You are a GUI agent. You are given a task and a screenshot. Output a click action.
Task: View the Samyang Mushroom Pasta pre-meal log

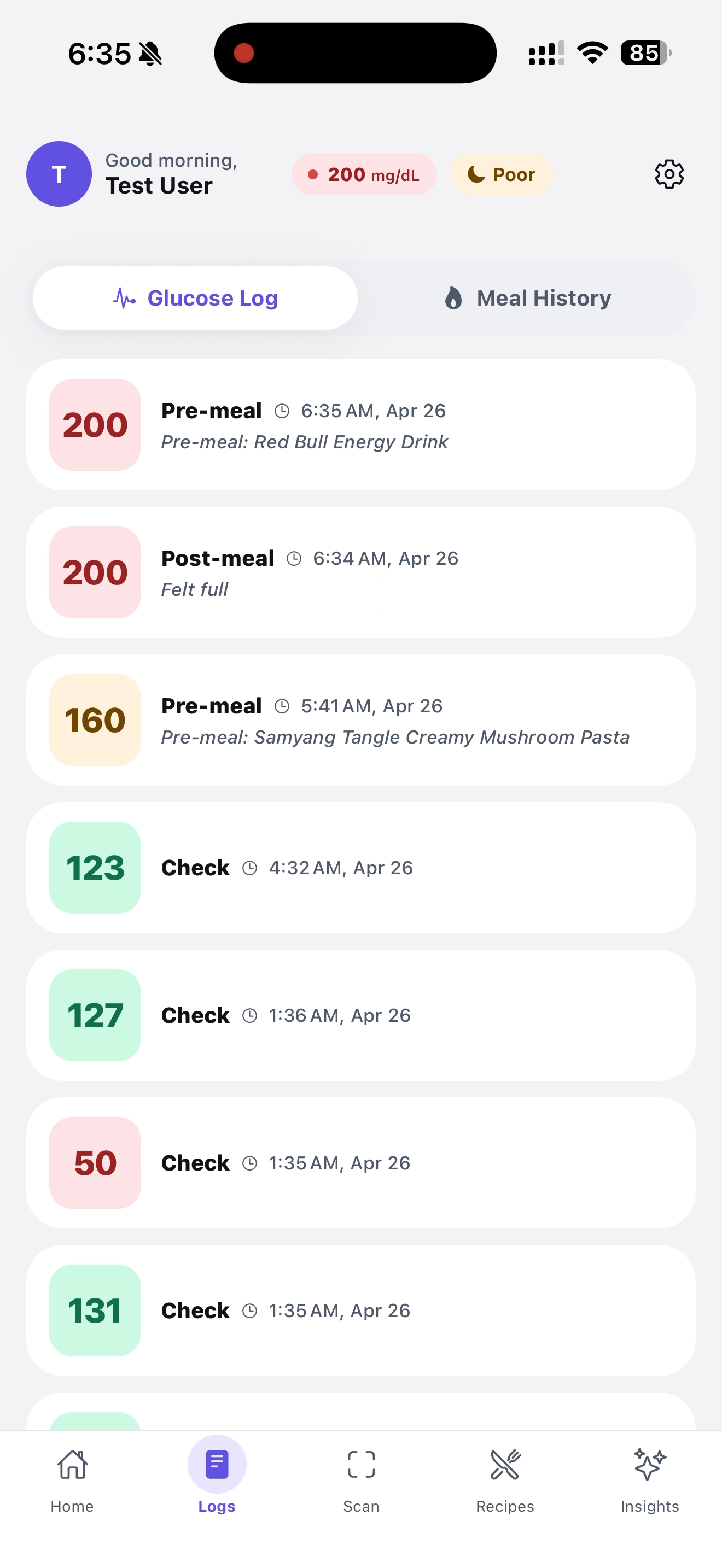pos(360,720)
